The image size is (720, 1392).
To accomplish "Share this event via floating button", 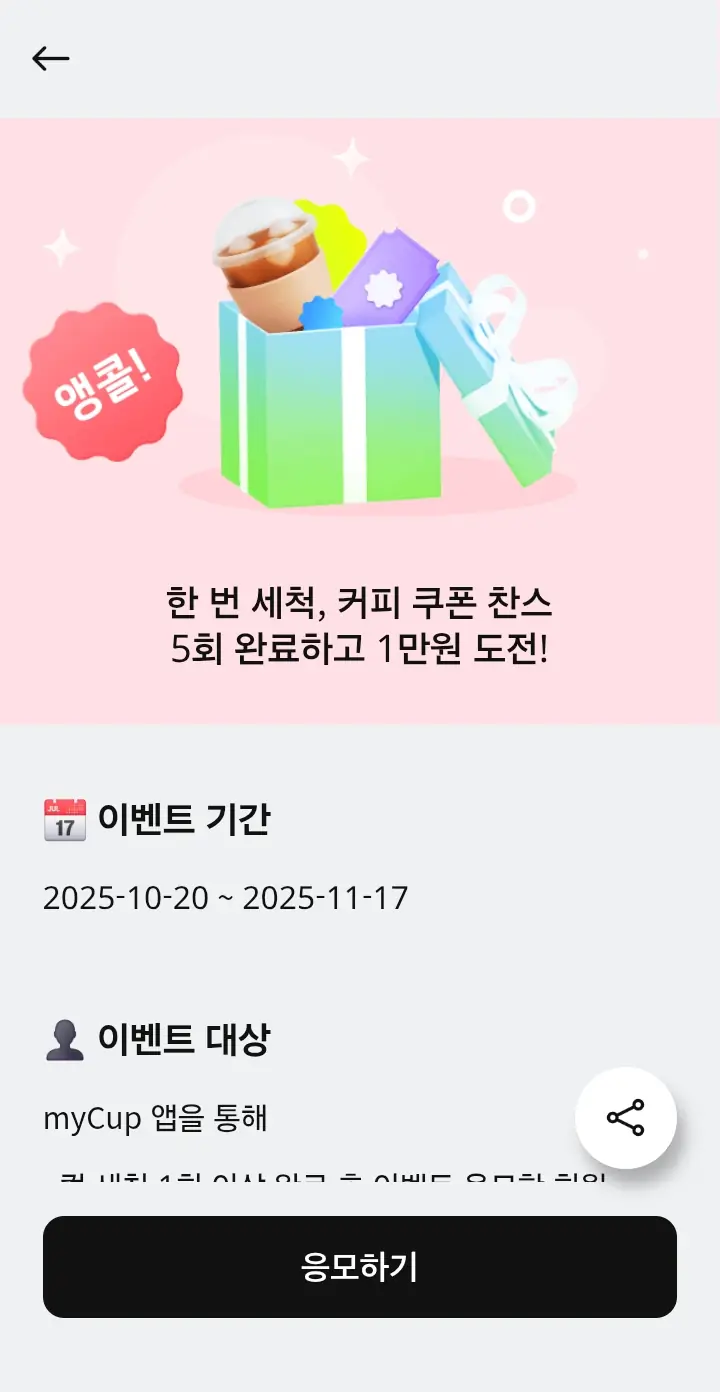I will (626, 1118).
